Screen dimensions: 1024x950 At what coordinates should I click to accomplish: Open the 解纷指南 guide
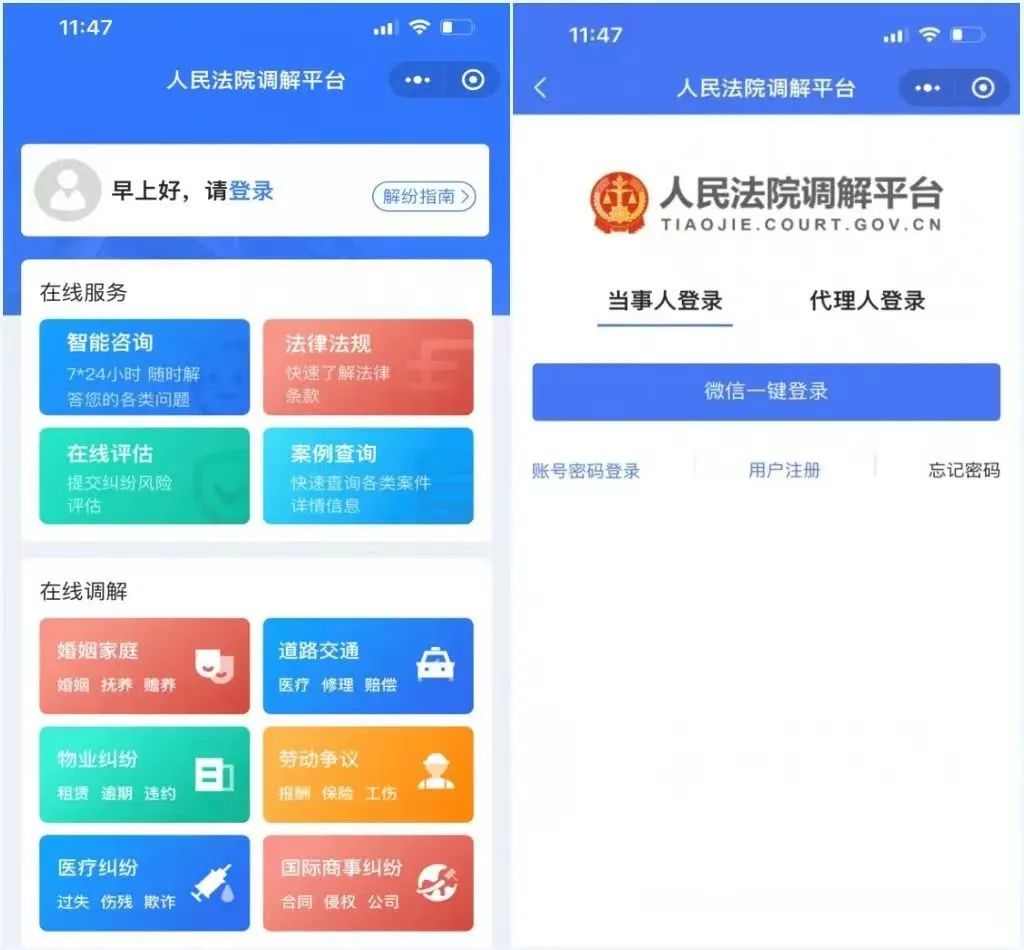click(x=423, y=196)
